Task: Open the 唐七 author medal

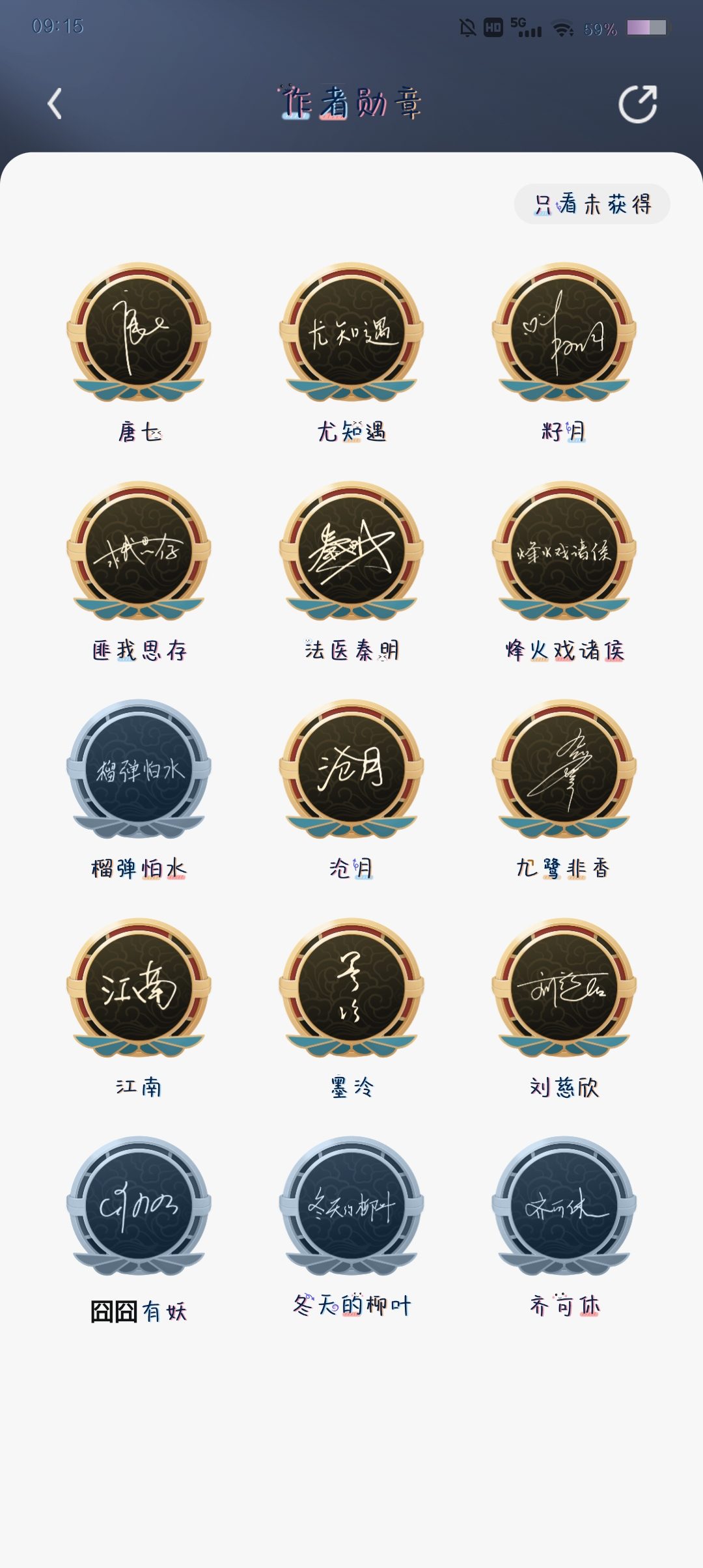Action: pyautogui.click(x=139, y=332)
